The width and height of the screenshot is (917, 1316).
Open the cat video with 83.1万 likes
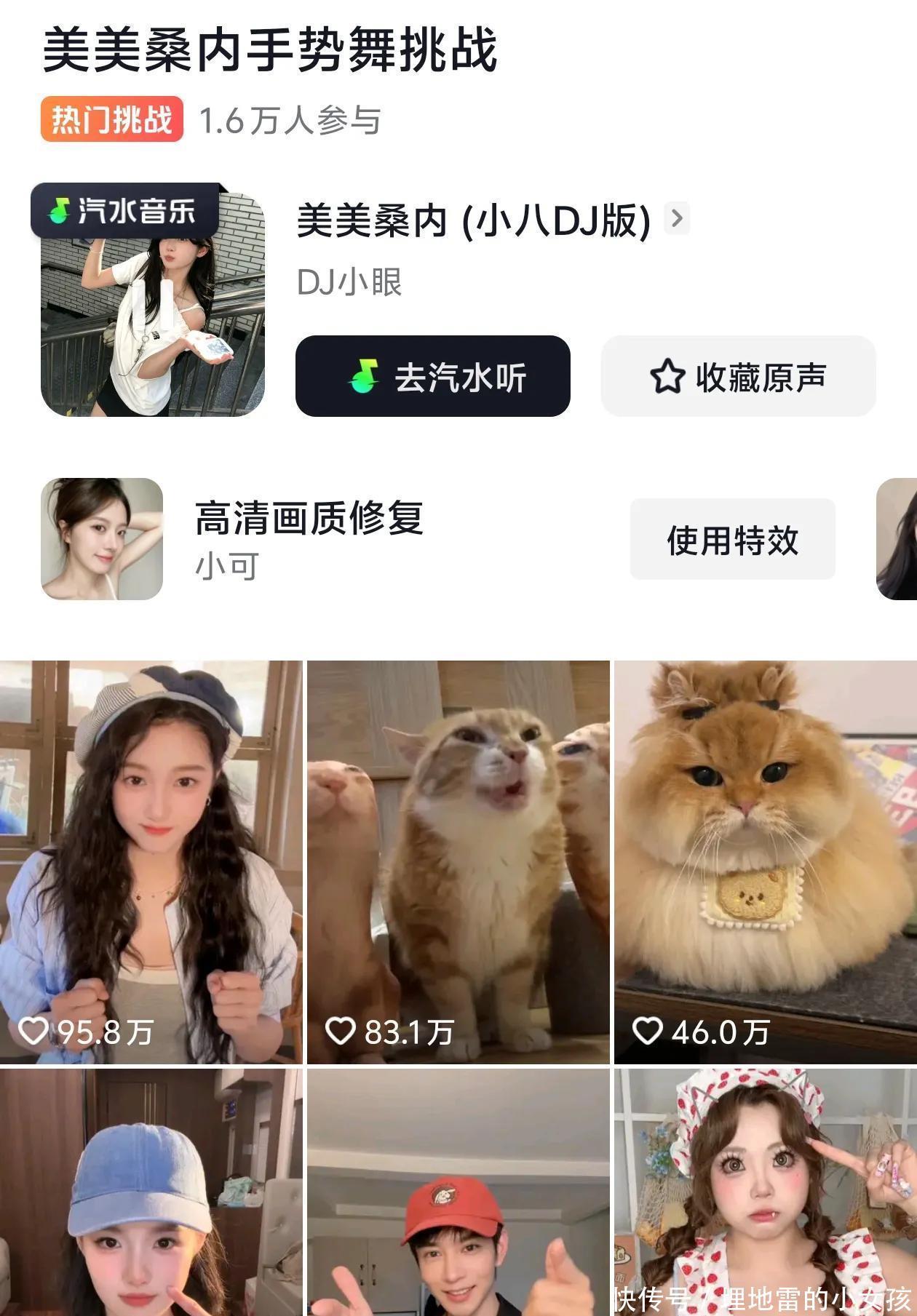click(458, 861)
